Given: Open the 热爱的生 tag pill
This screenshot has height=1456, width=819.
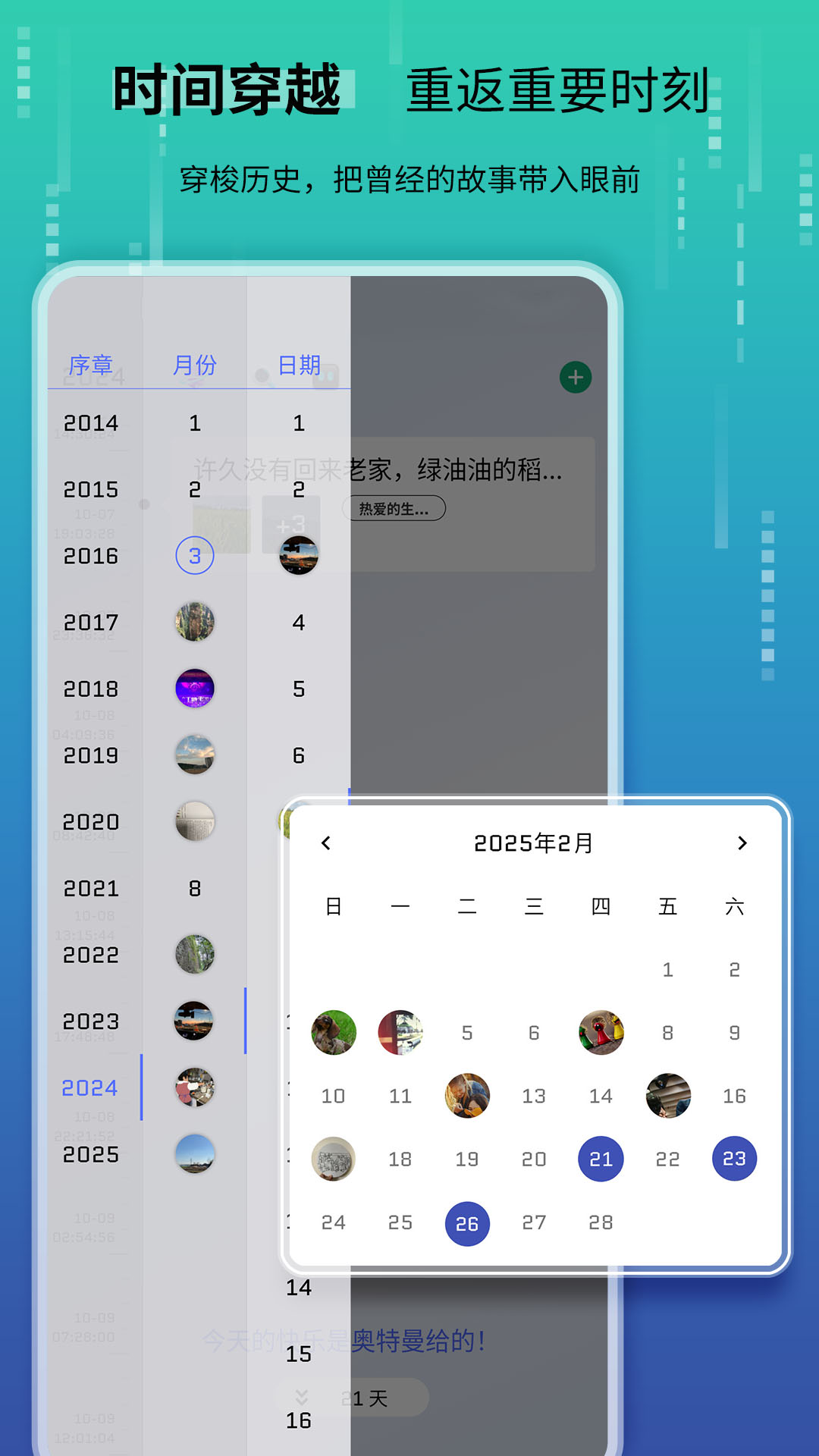Looking at the screenshot, I should coord(395,508).
